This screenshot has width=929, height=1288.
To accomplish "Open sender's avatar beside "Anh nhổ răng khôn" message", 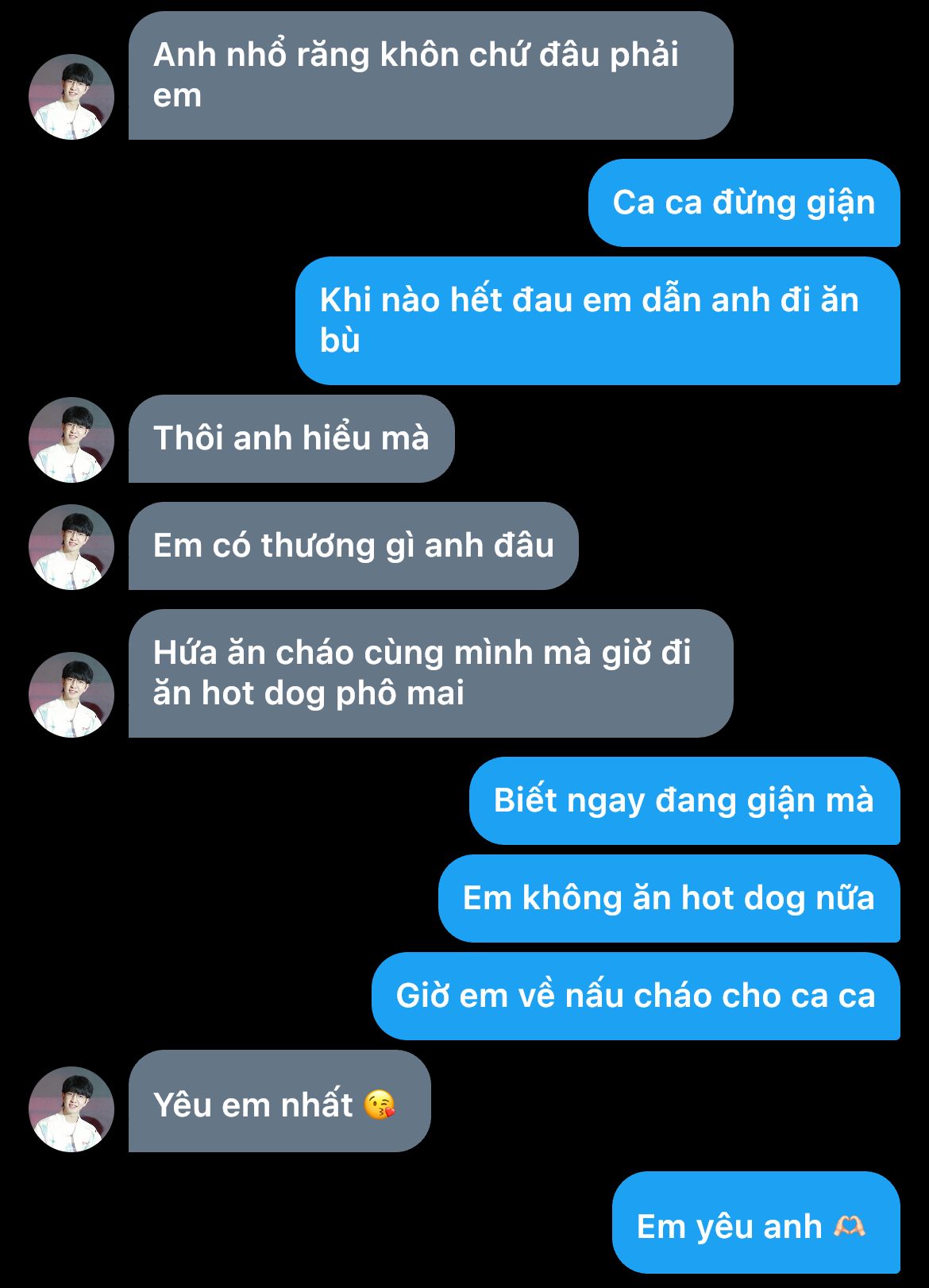I will point(71,97).
